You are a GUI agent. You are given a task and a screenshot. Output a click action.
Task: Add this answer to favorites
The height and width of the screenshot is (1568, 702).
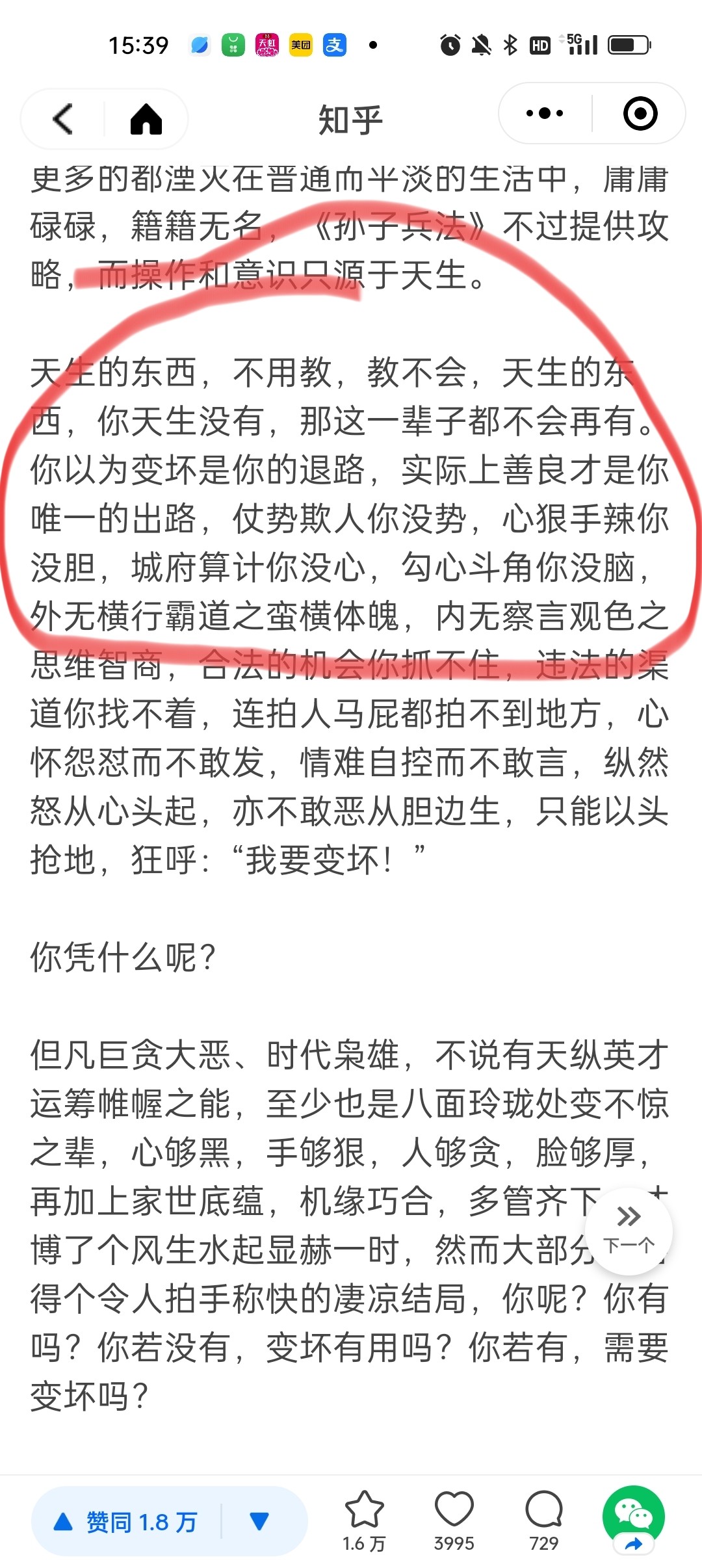(x=364, y=1520)
